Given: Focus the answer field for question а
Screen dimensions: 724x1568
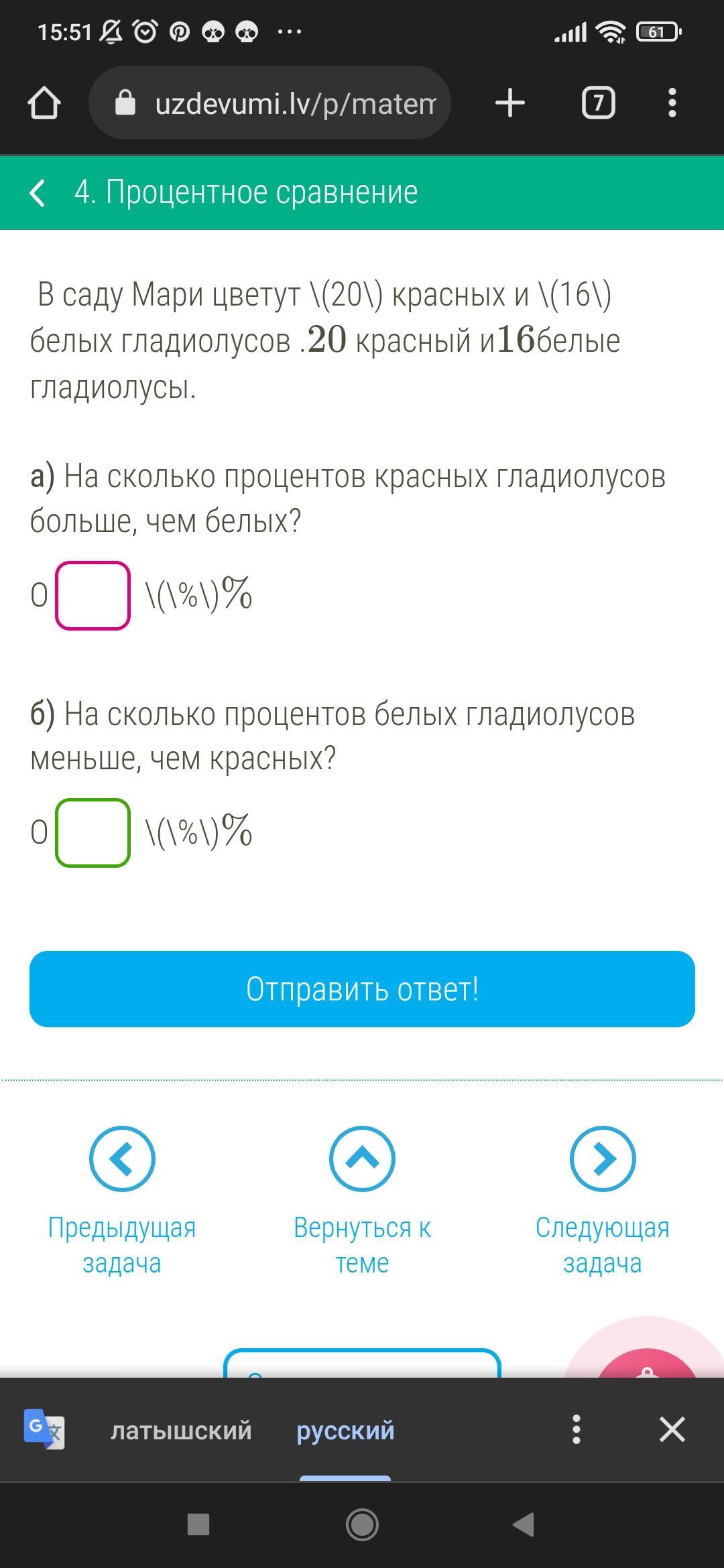Looking at the screenshot, I should 93,595.
